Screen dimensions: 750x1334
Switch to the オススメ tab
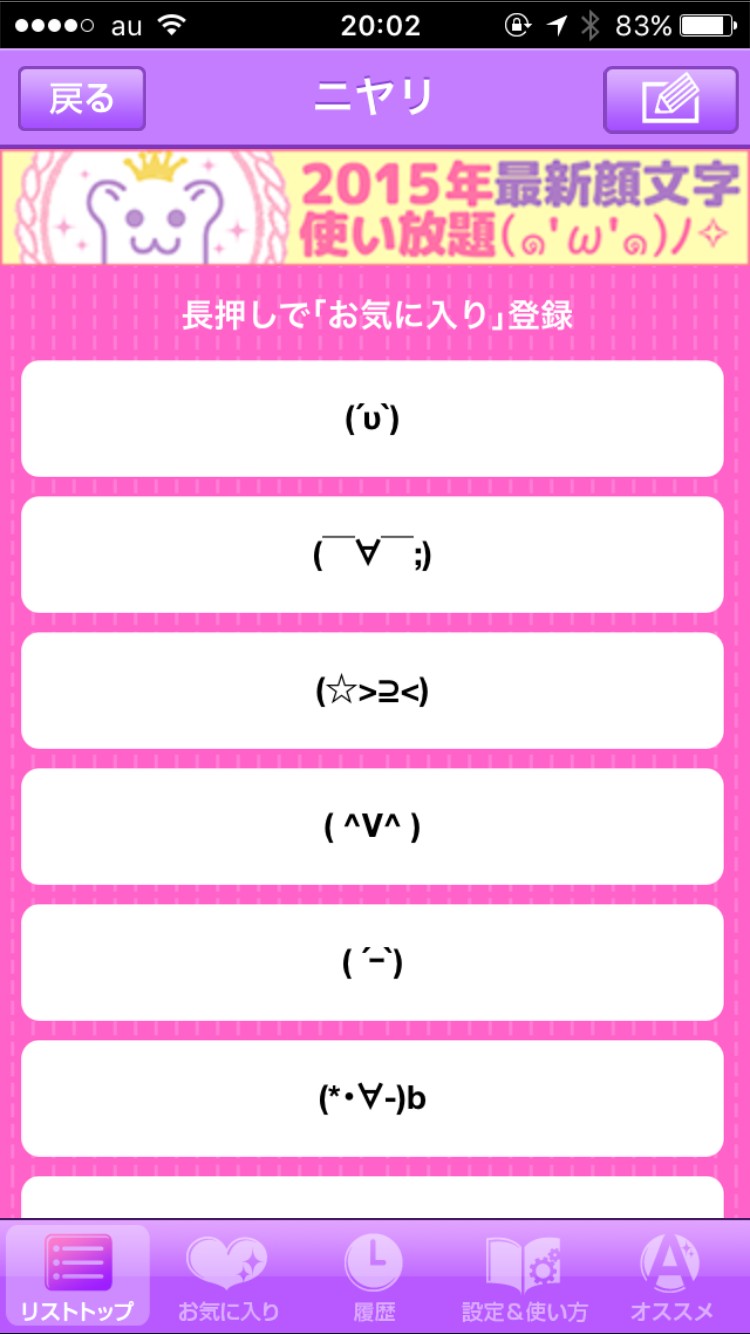pyautogui.click(x=671, y=1277)
